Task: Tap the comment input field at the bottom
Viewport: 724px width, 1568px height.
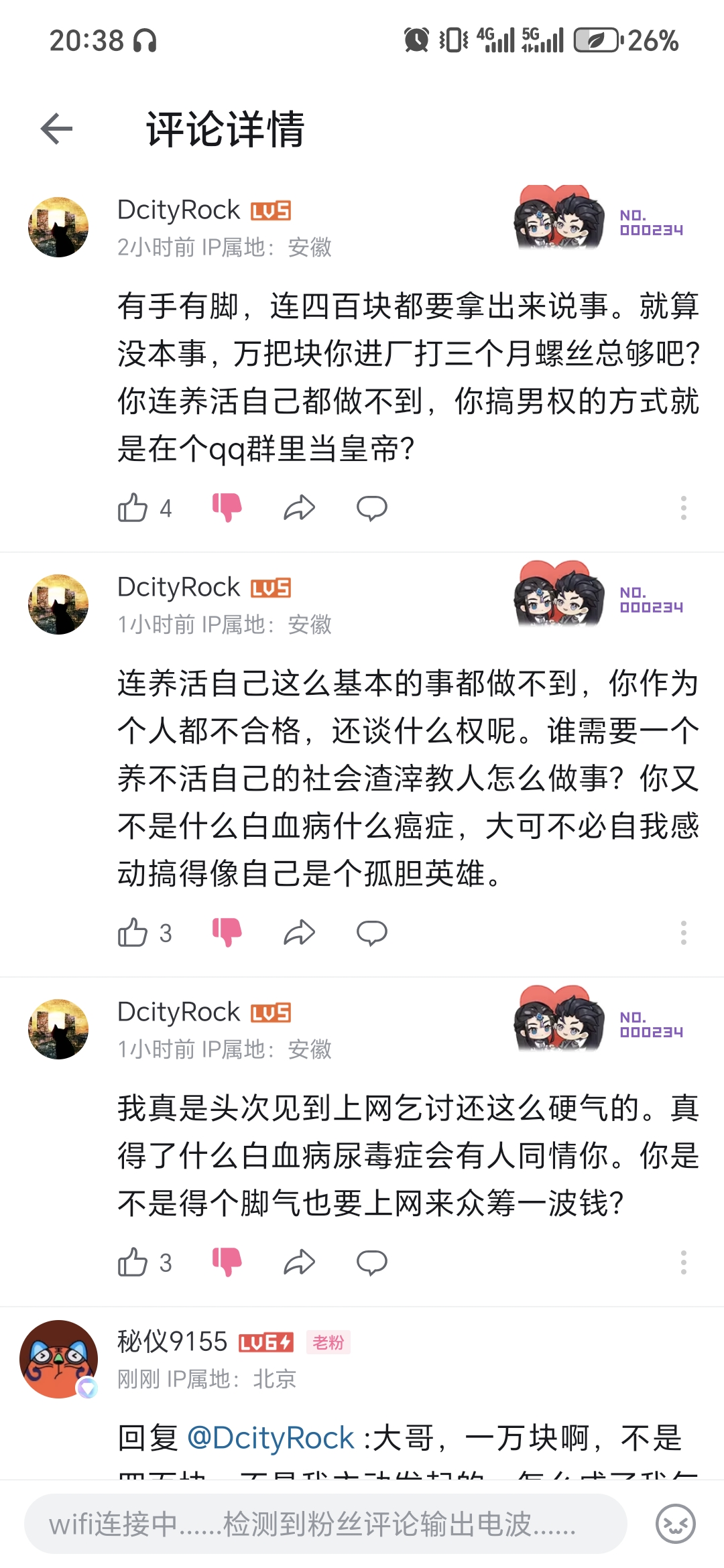Action: (x=326, y=1524)
